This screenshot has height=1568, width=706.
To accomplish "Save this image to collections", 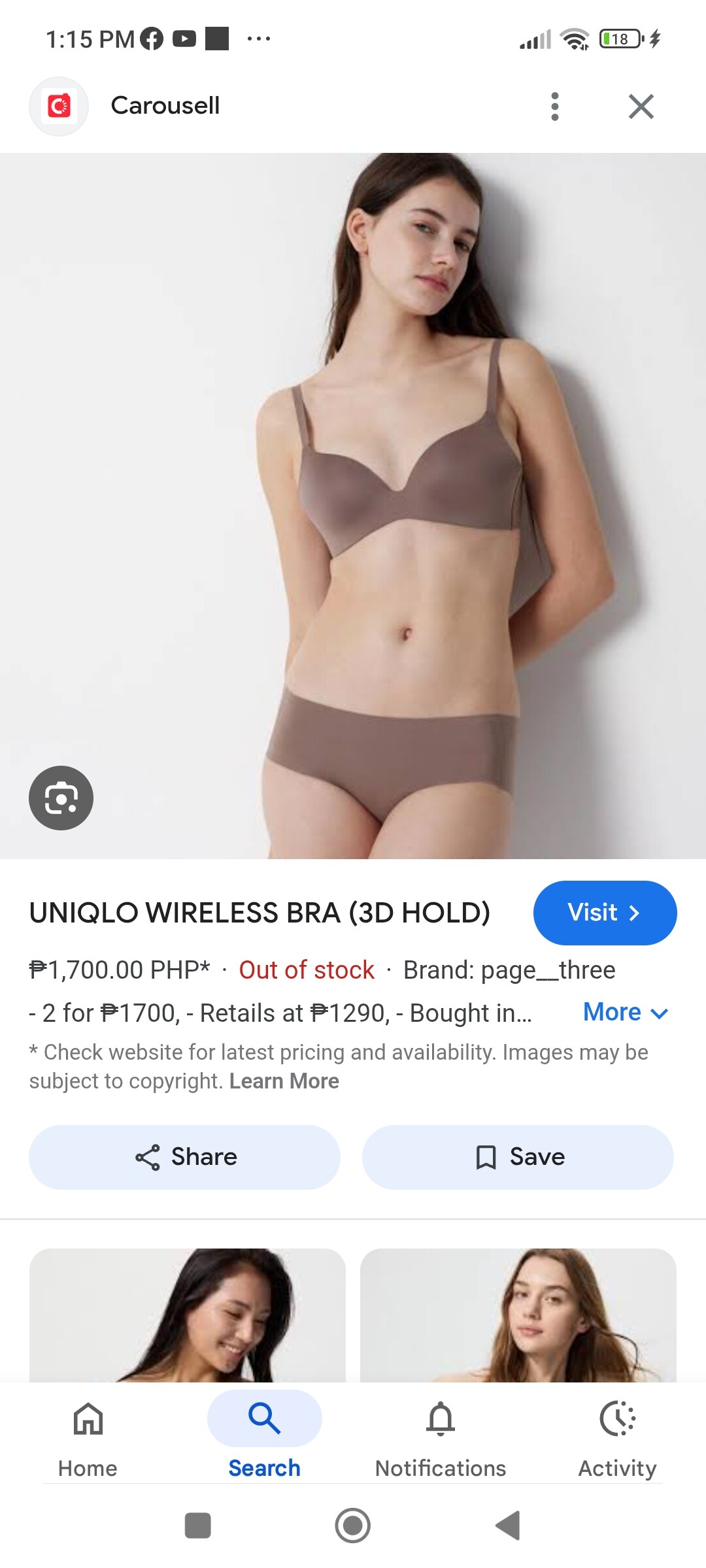I will tap(518, 1157).
